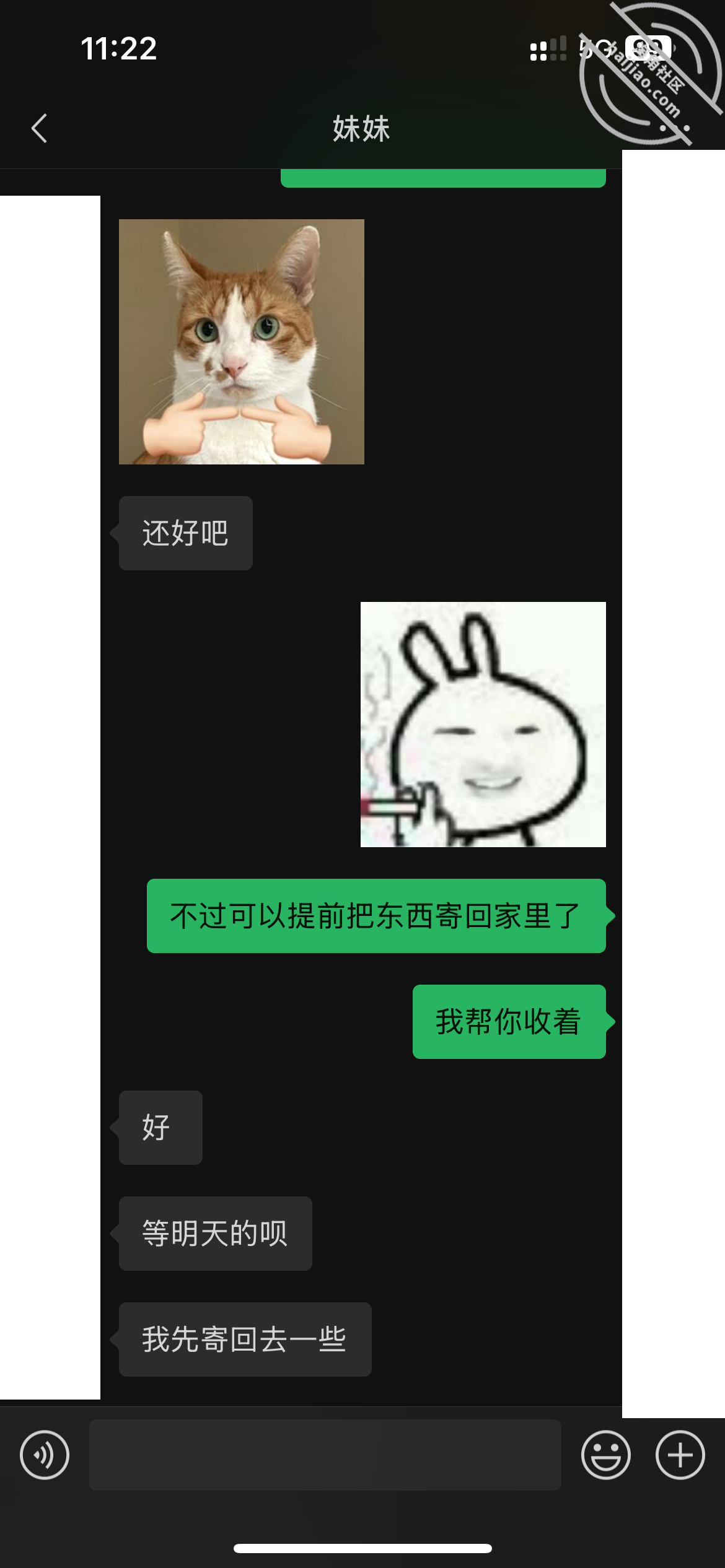Open the cat sticker image
The height and width of the screenshot is (1568, 725).
click(x=242, y=342)
